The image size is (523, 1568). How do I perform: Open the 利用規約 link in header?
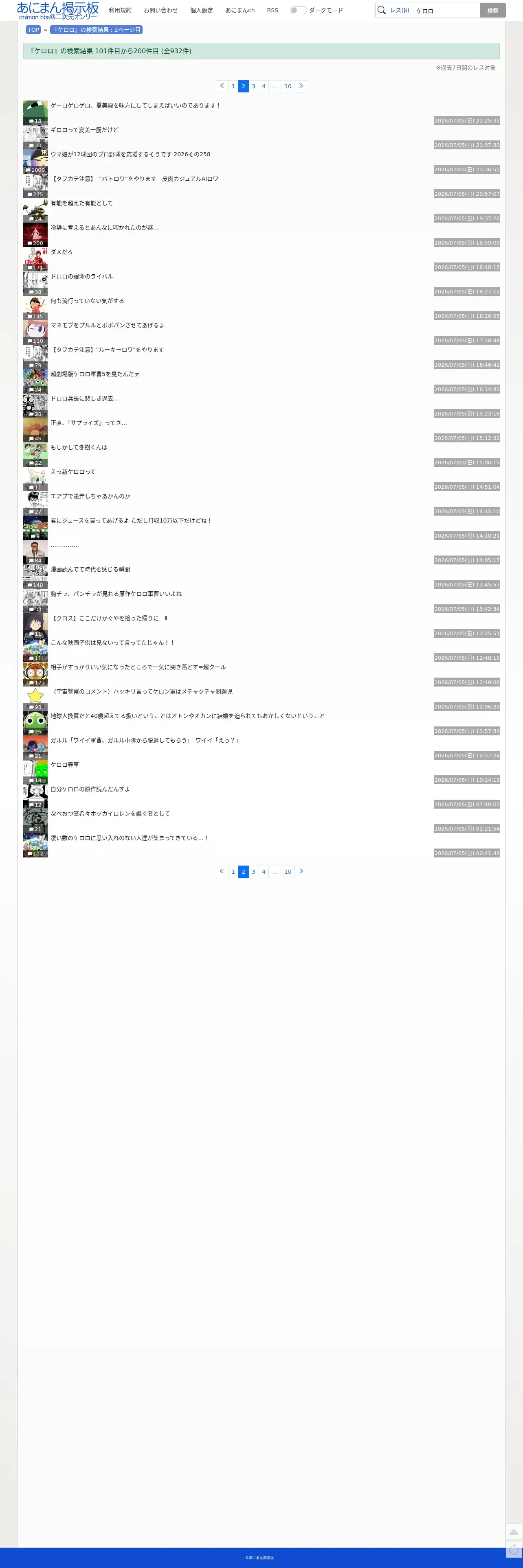(x=120, y=10)
